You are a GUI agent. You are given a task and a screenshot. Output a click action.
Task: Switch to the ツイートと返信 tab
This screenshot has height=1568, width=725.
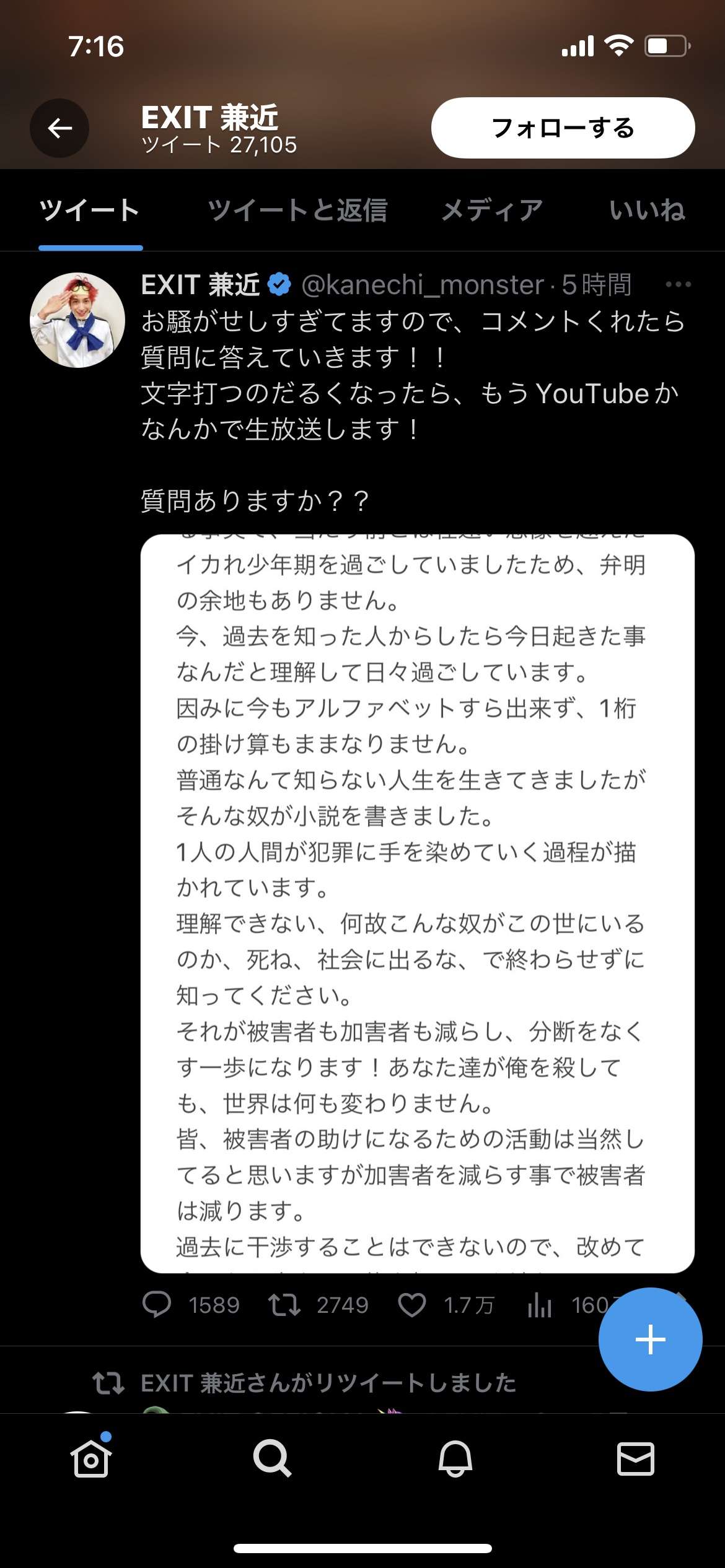tap(297, 211)
